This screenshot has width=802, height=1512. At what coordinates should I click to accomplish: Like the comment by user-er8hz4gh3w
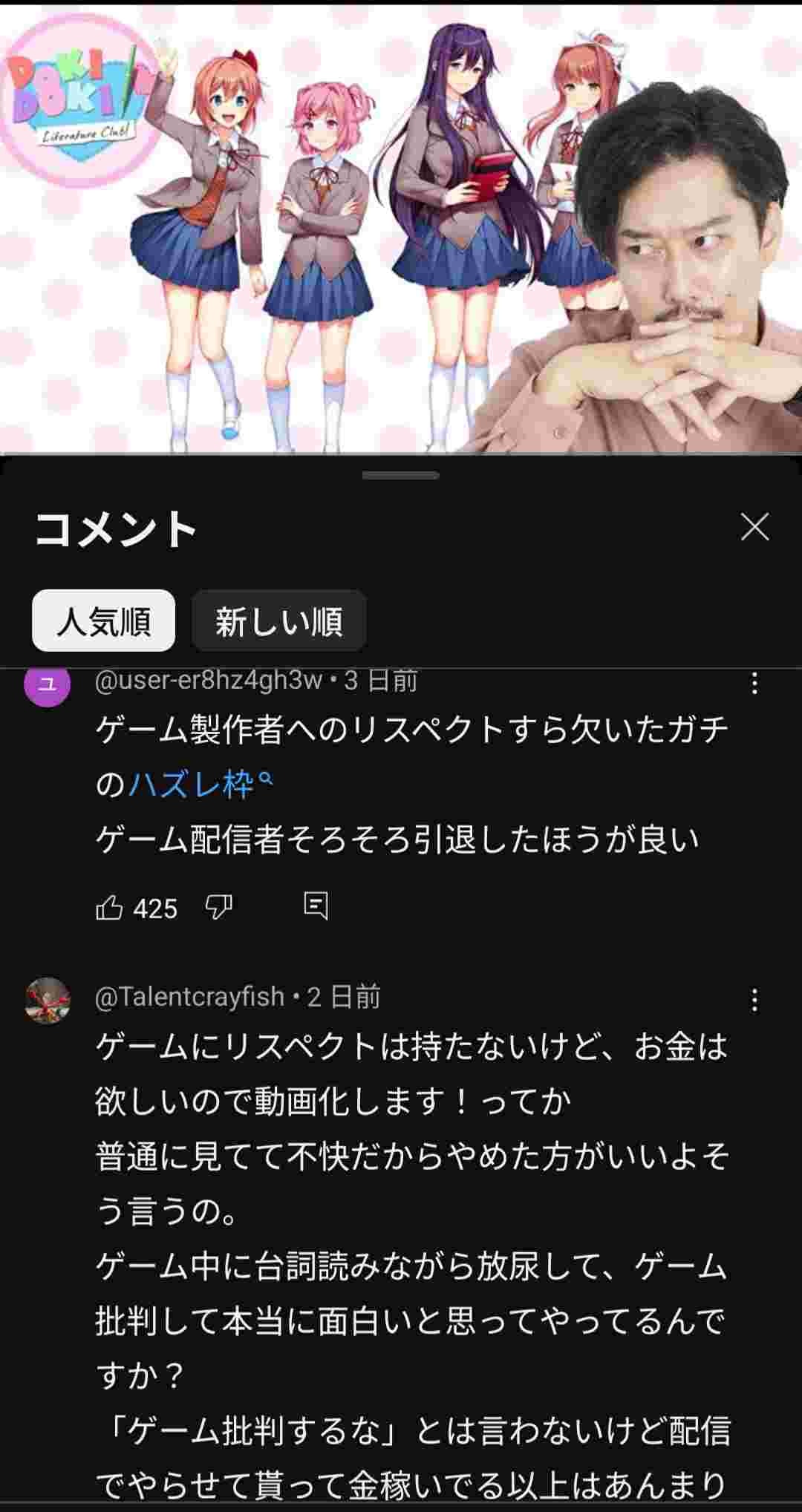[110, 907]
